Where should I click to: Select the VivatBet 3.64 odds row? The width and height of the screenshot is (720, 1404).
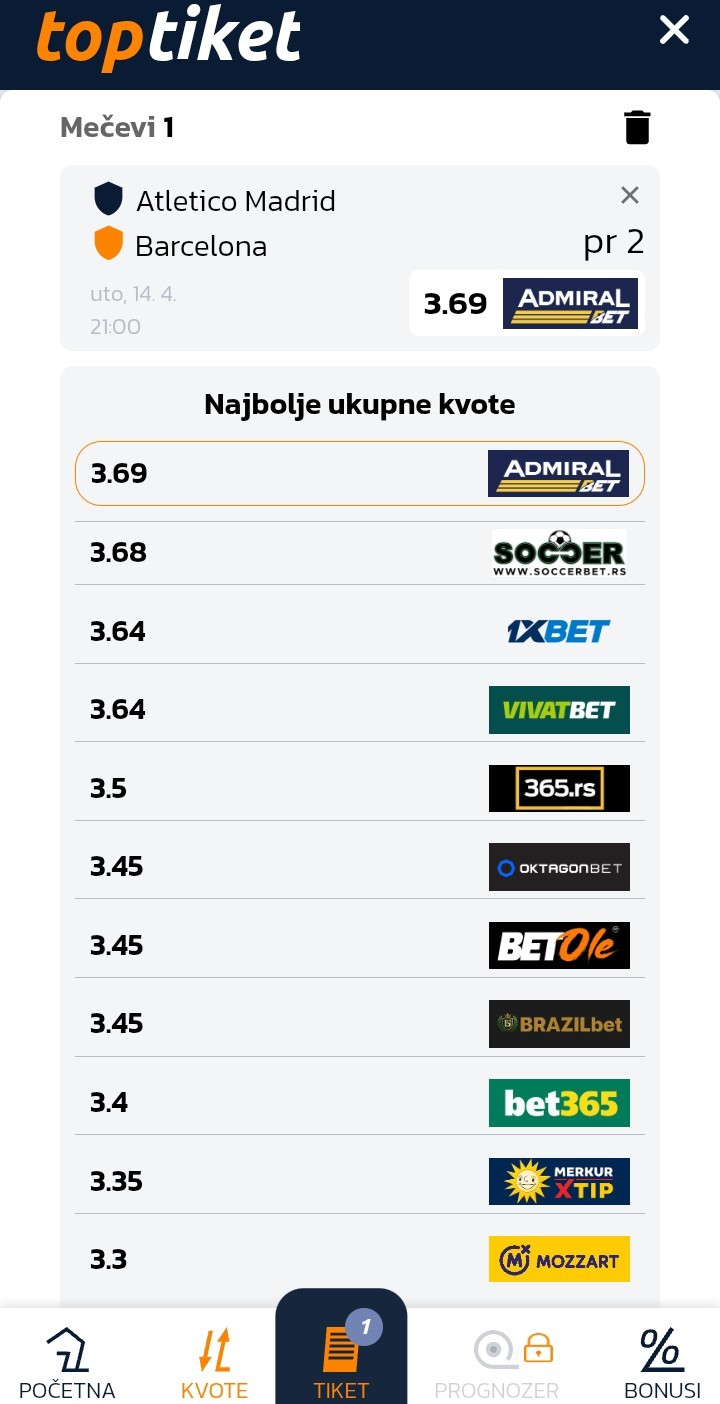[360, 709]
